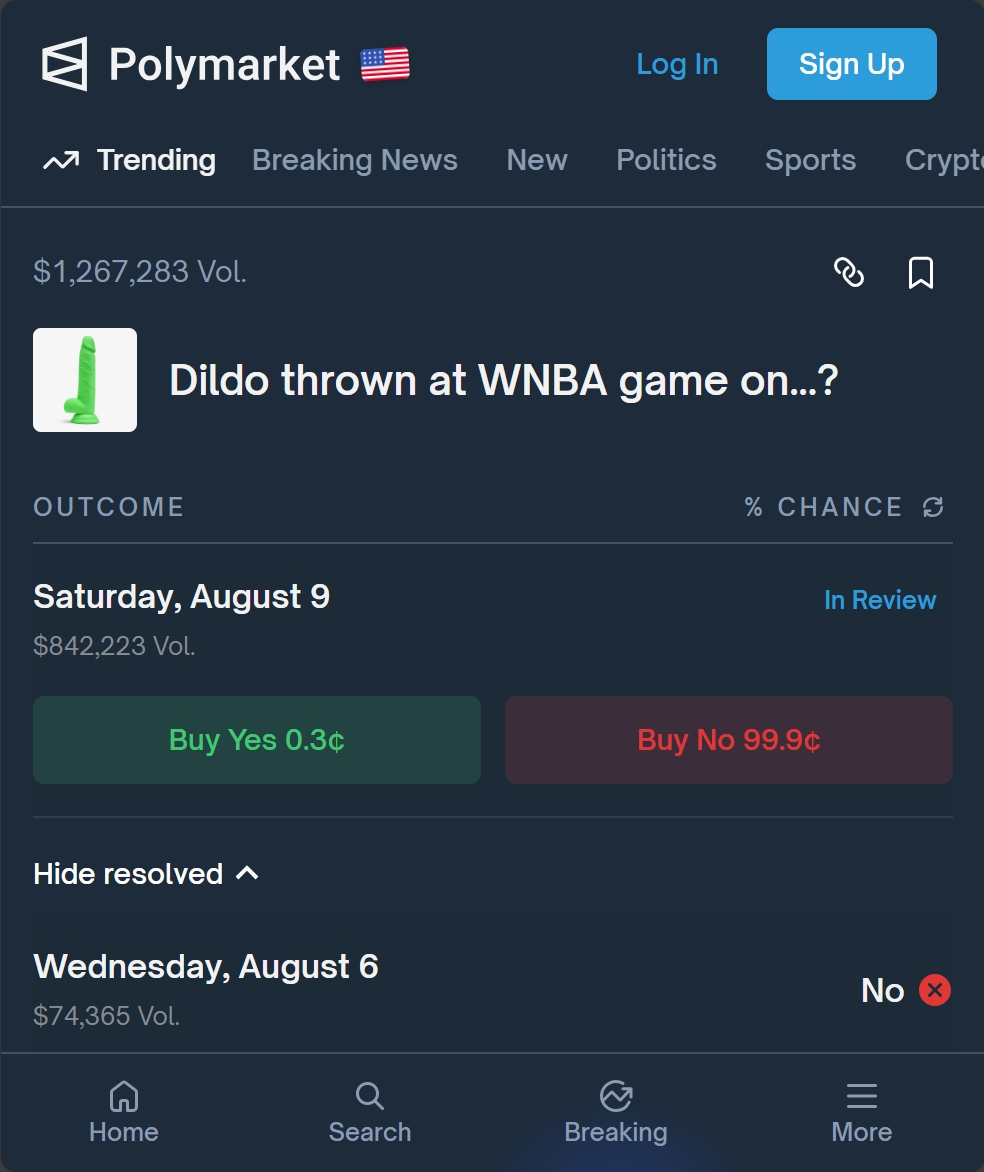Refresh the percent chance
Screen dimensions: 984x1172
[933, 507]
